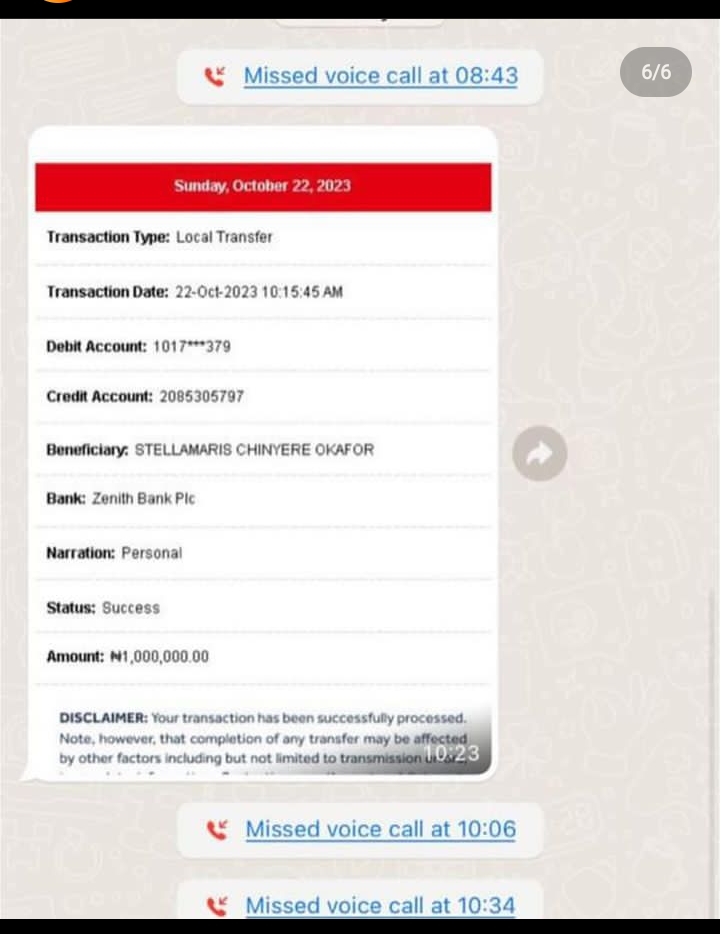Open the transaction receipt image message

tap(263, 450)
